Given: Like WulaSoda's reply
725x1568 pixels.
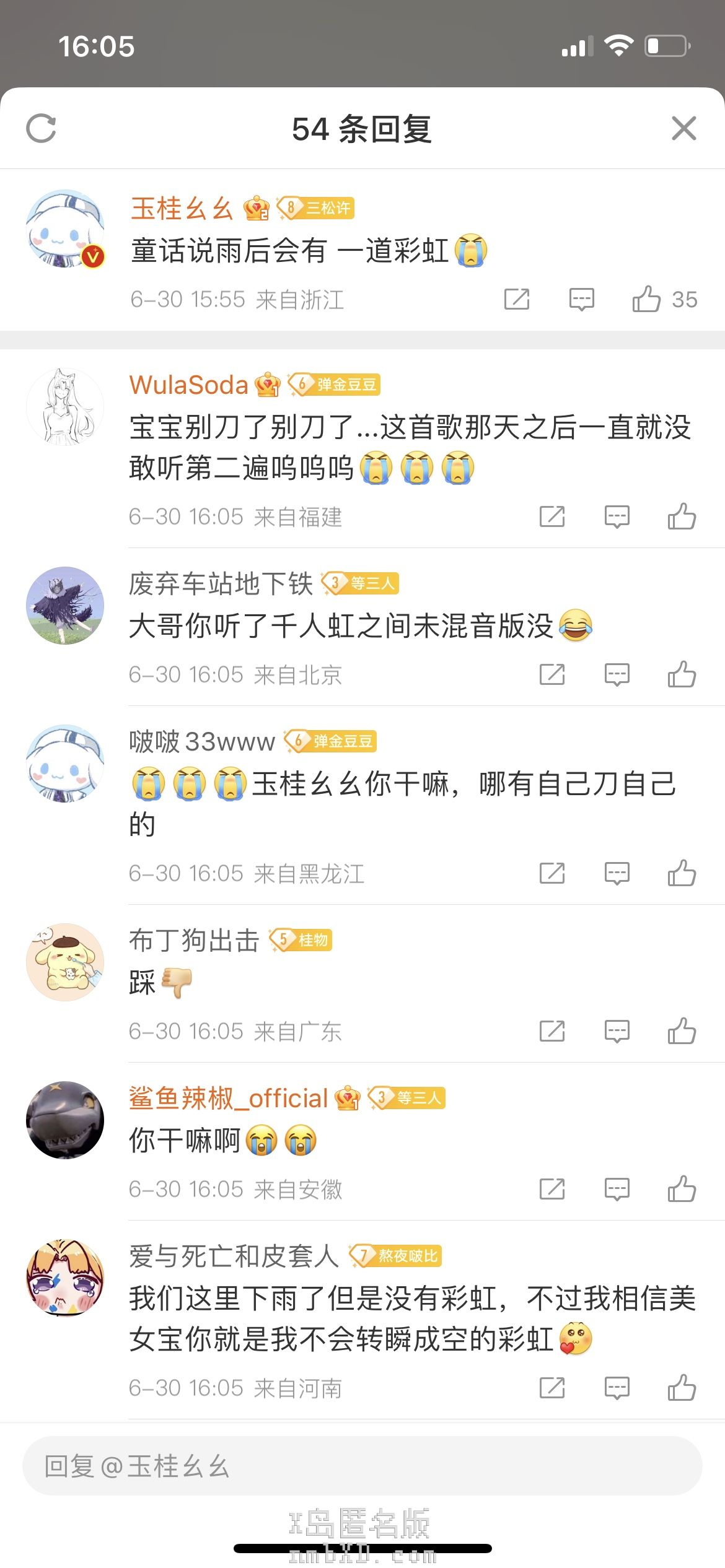Looking at the screenshot, I should point(682,516).
